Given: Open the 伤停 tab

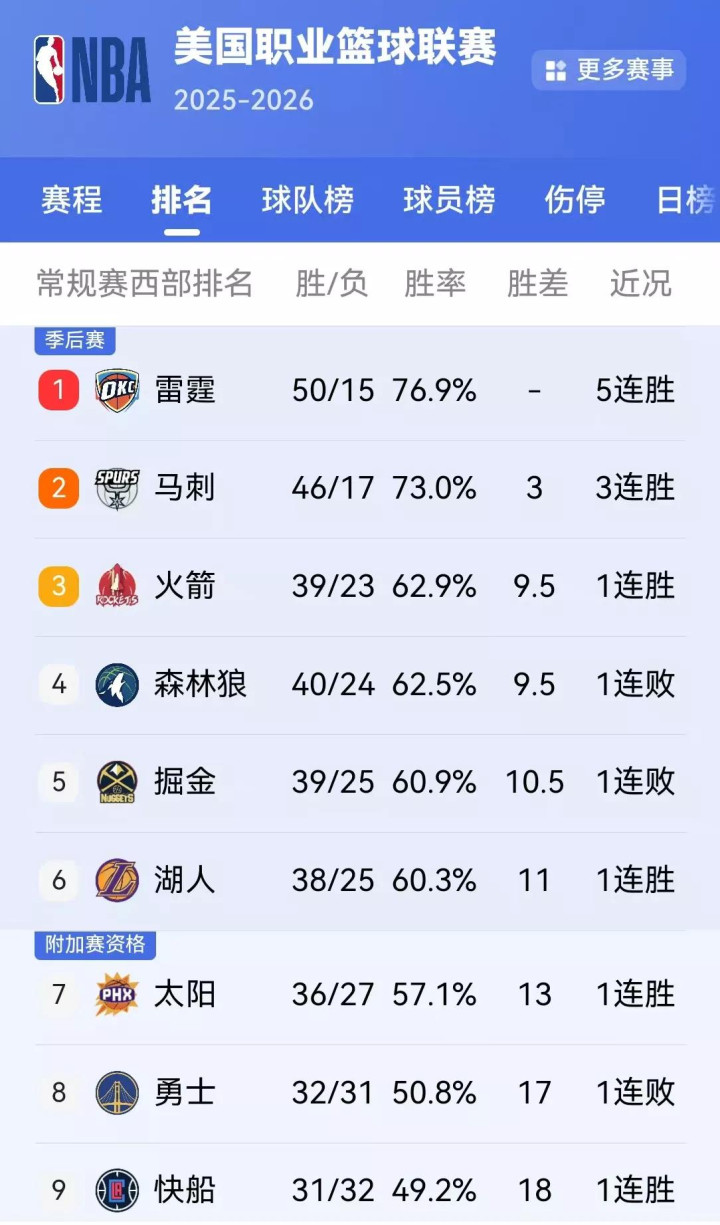Looking at the screenshot, I should (x=574, y=200).
